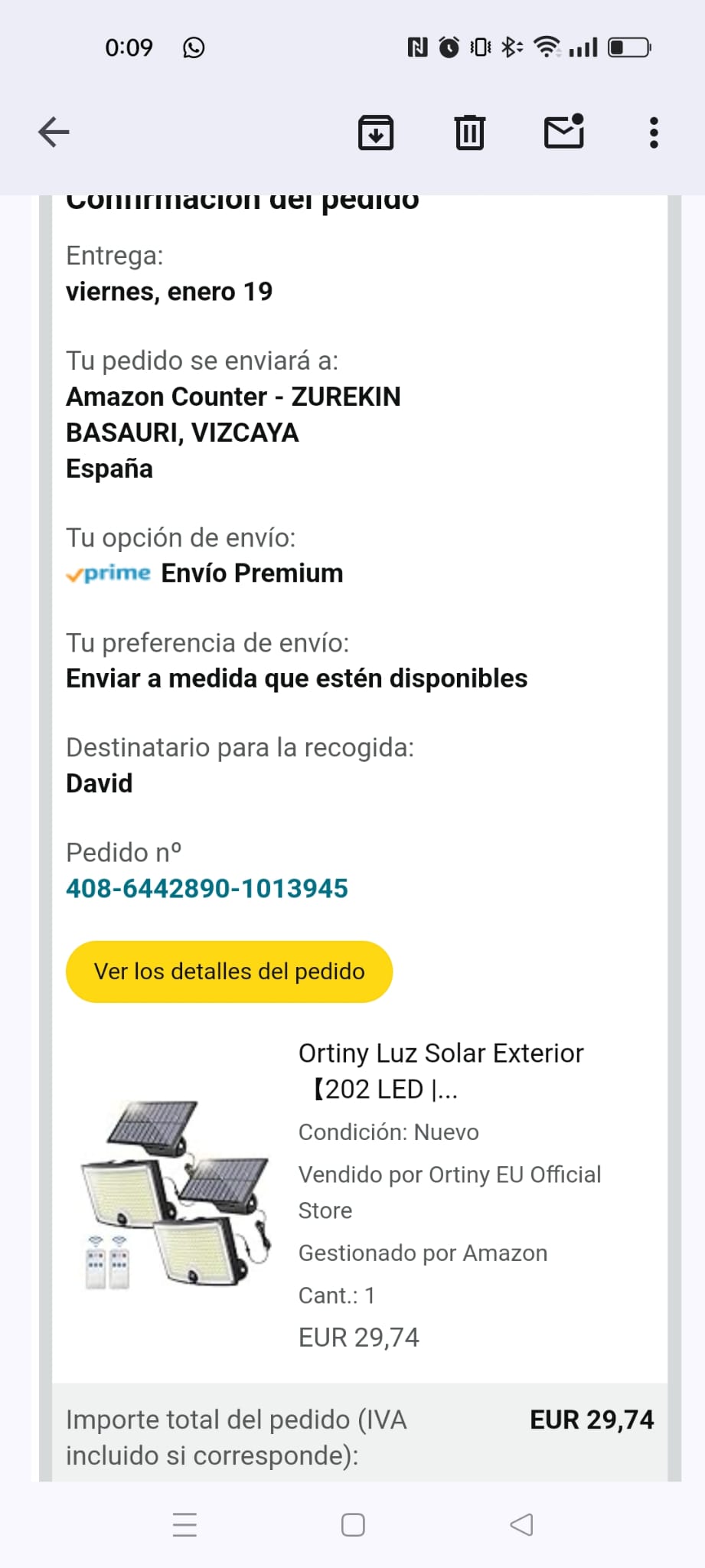Go back to the inbox
The image size is (705, 1568).
click(54, 132)
